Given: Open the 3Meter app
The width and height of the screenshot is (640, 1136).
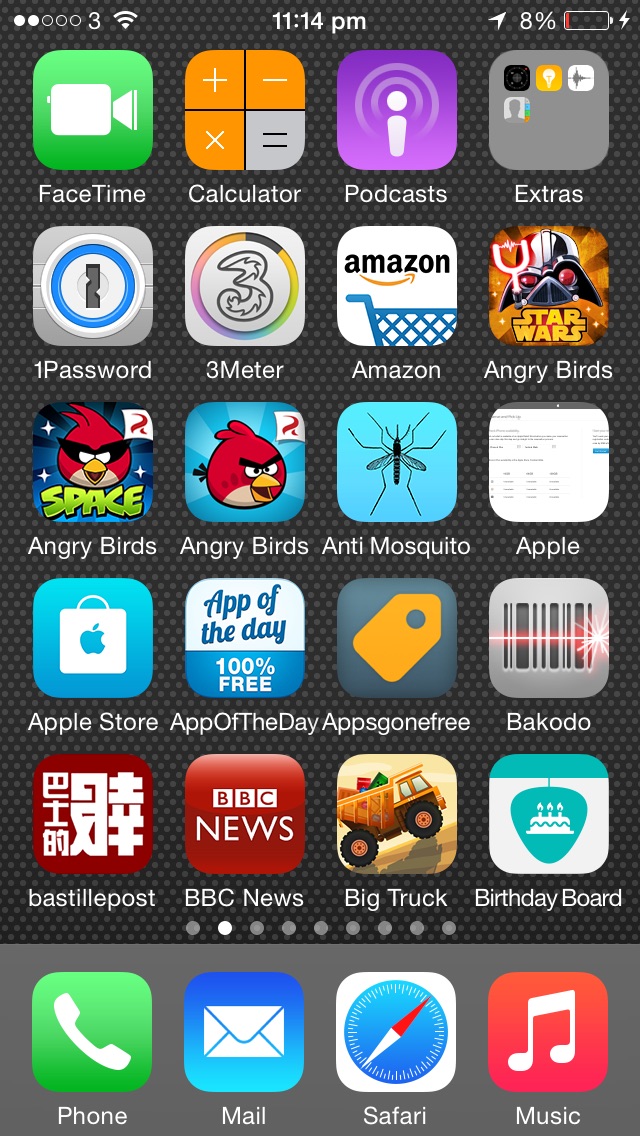Looking at the screenshot, I should pyautogui.click(x=245, y=286).
